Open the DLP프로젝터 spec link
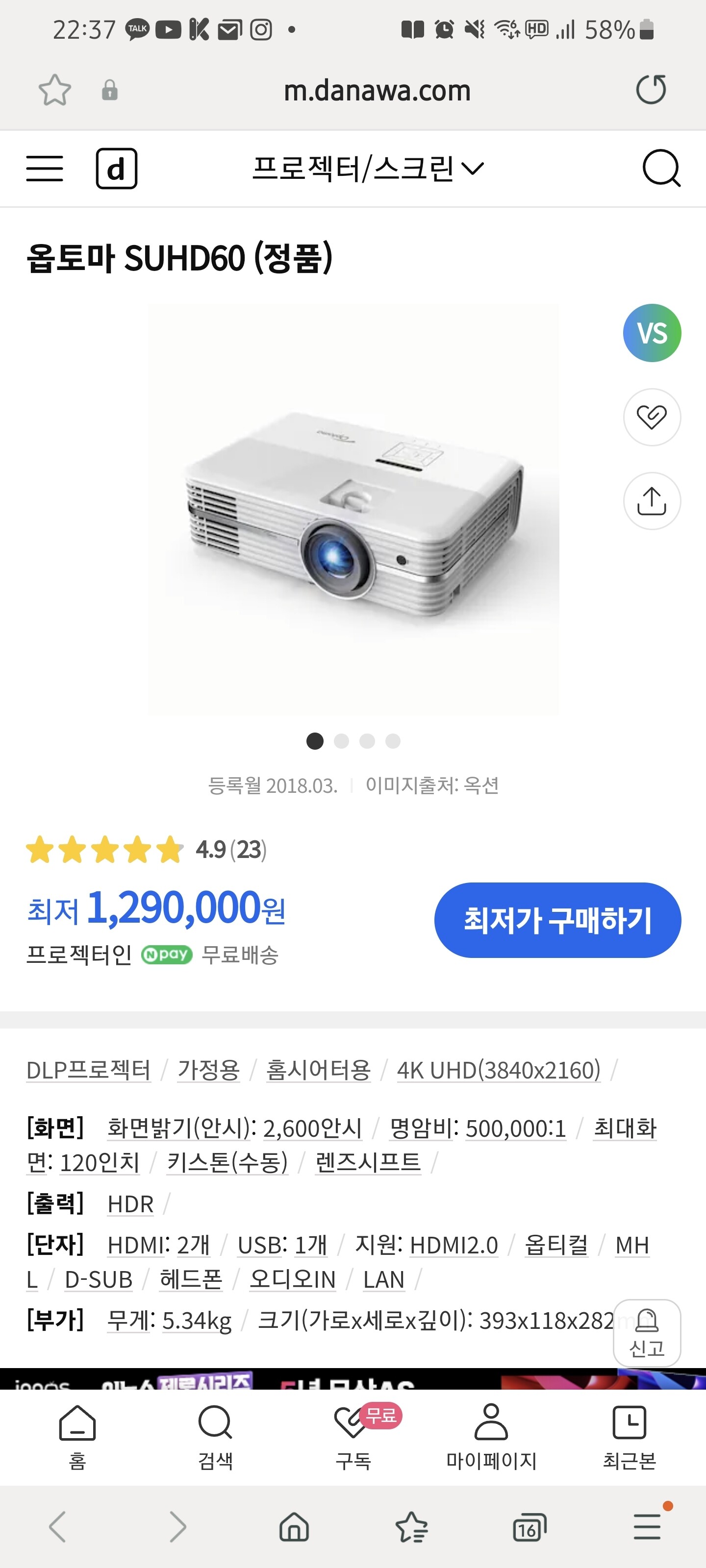706x1568 pixels. (x=88, y=1070)
